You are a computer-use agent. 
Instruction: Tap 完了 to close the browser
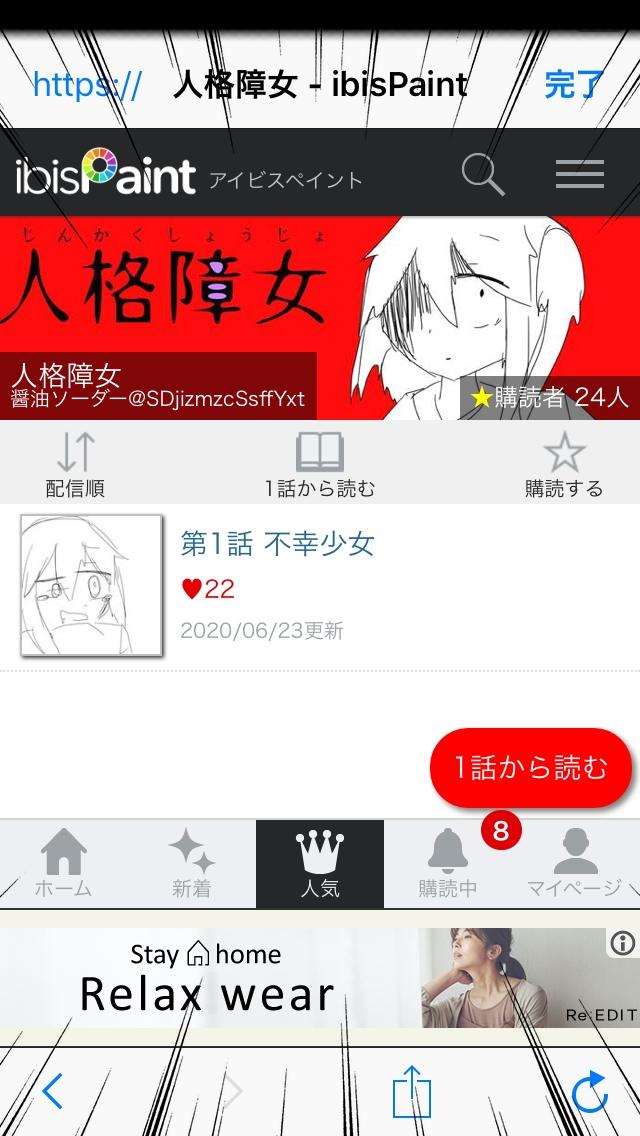pyautogui.click(x=574, y=85)
